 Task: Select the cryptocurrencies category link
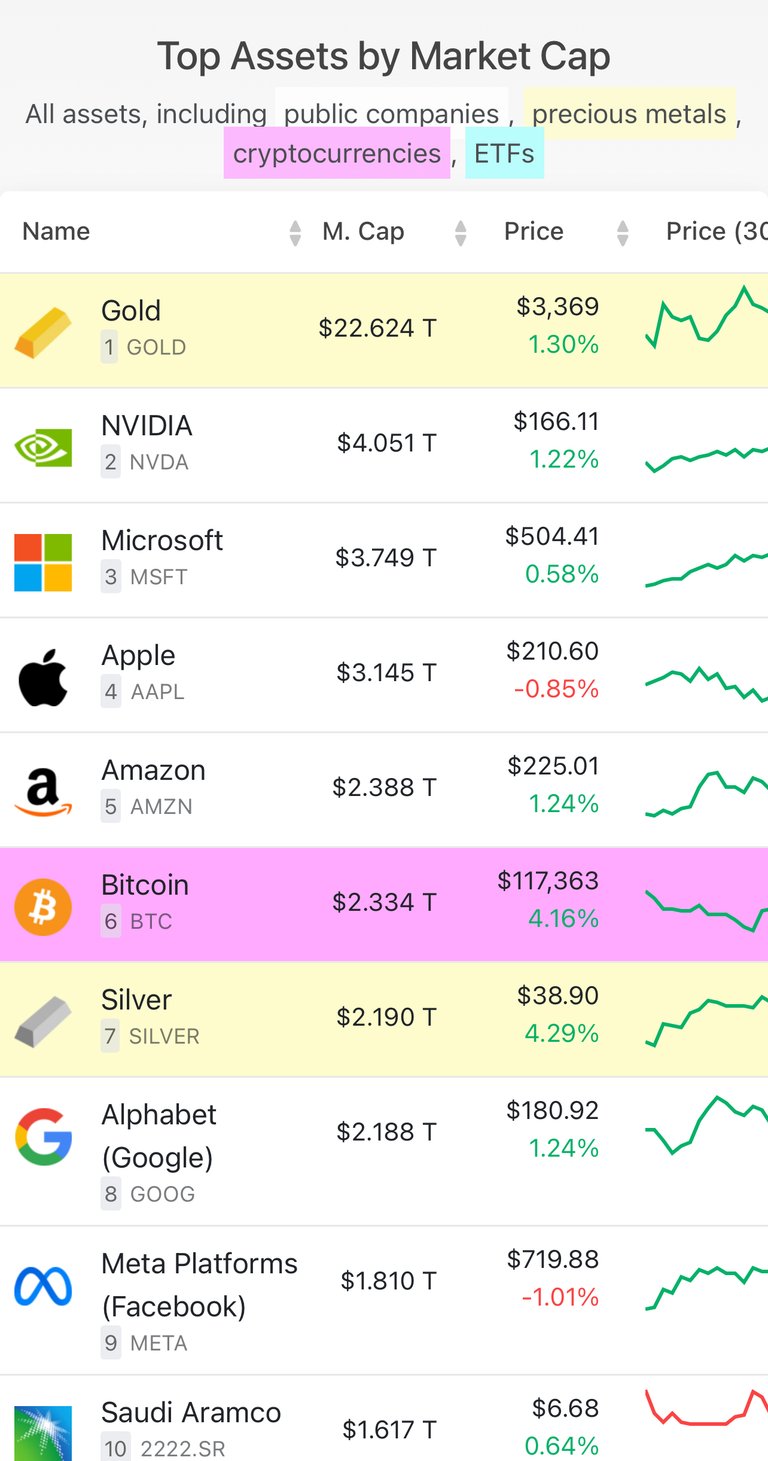click(337, 153)
